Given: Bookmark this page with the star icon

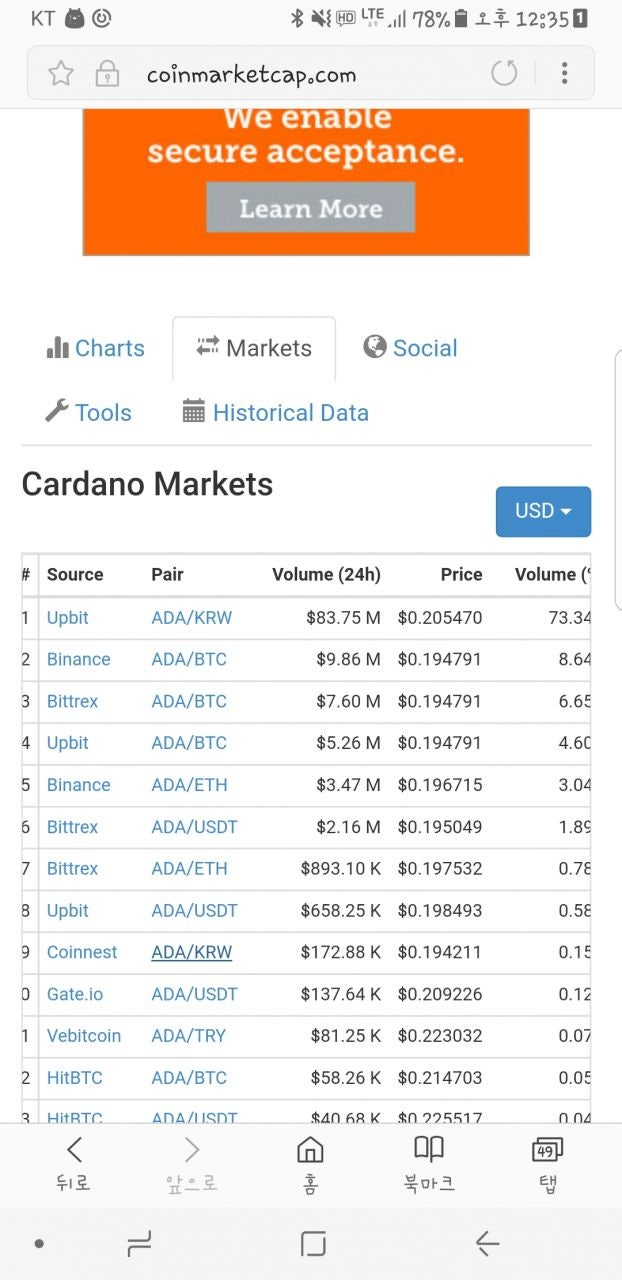Looking at the screenshot, I should click(x=61, y=73).
